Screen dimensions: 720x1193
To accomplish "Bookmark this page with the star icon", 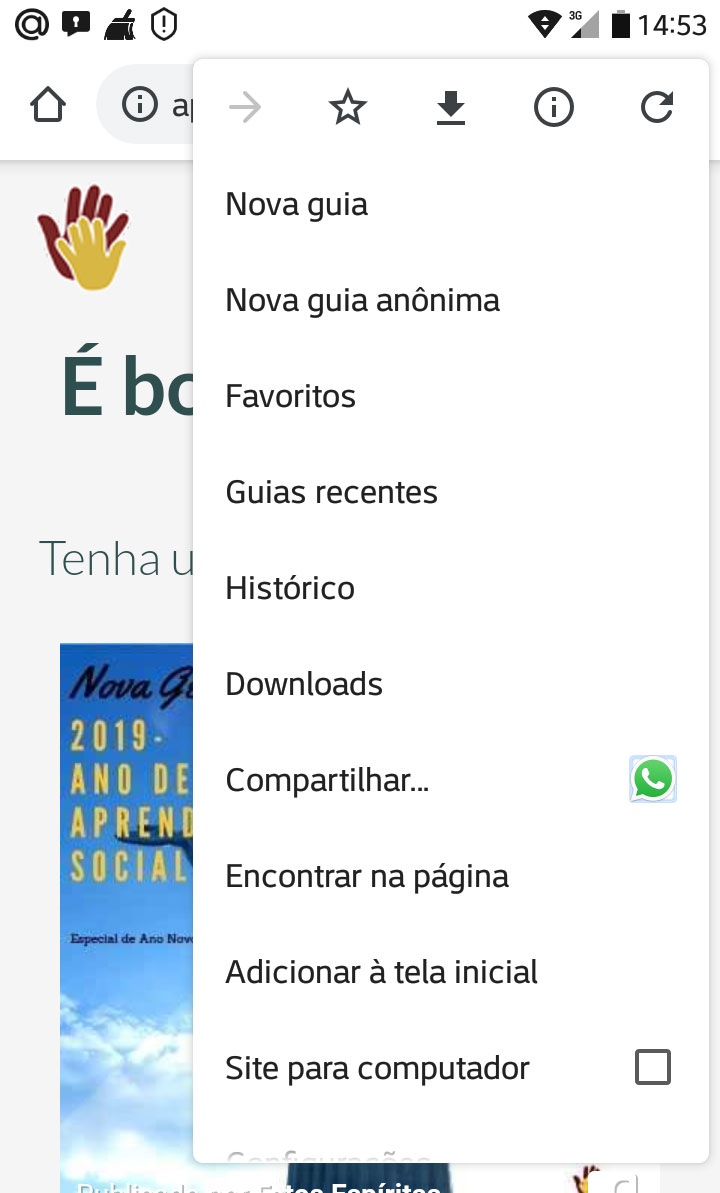I will [x=348, y=107].
